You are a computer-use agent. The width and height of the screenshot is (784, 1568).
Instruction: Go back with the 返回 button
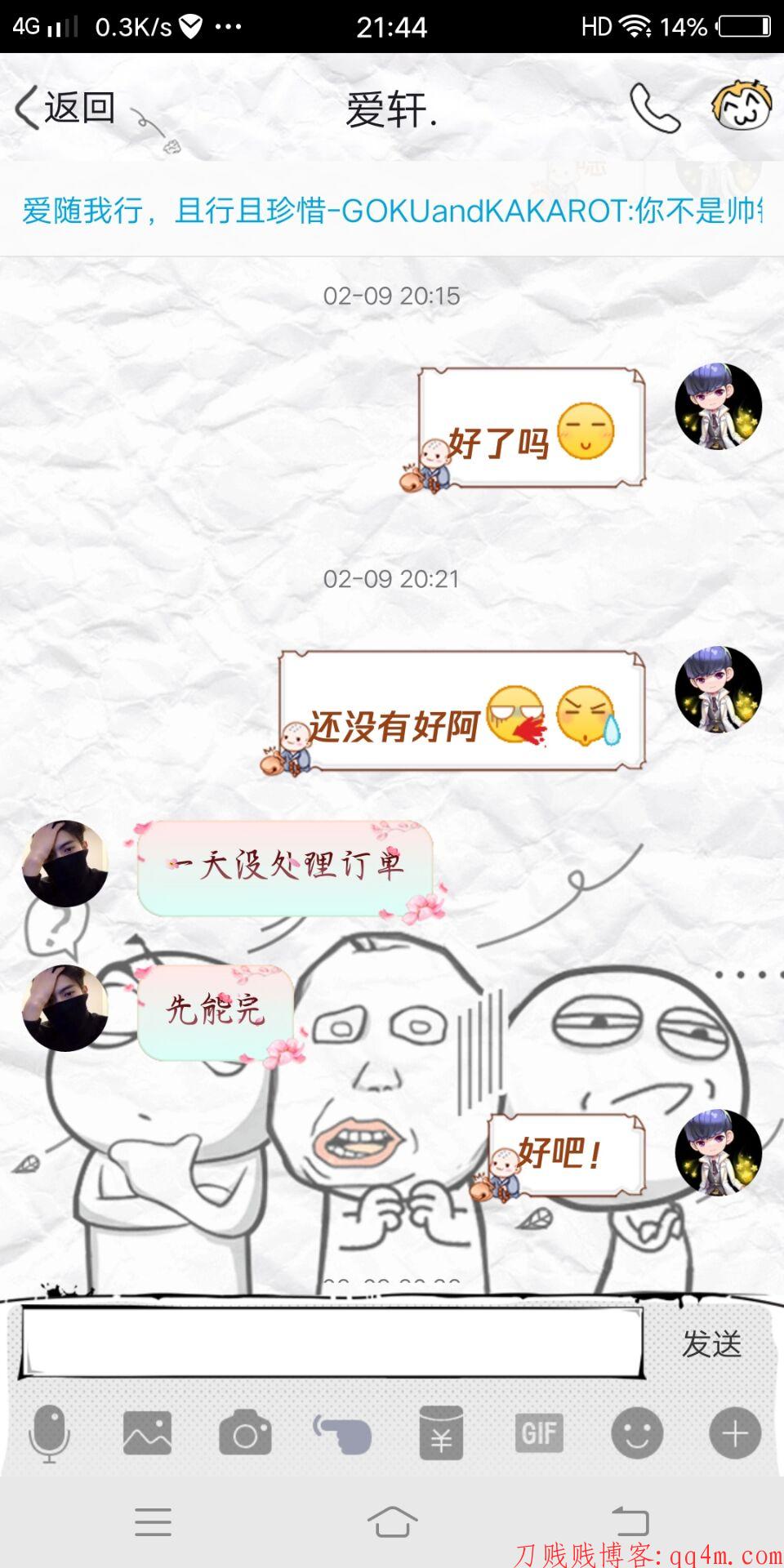[65, 108]
